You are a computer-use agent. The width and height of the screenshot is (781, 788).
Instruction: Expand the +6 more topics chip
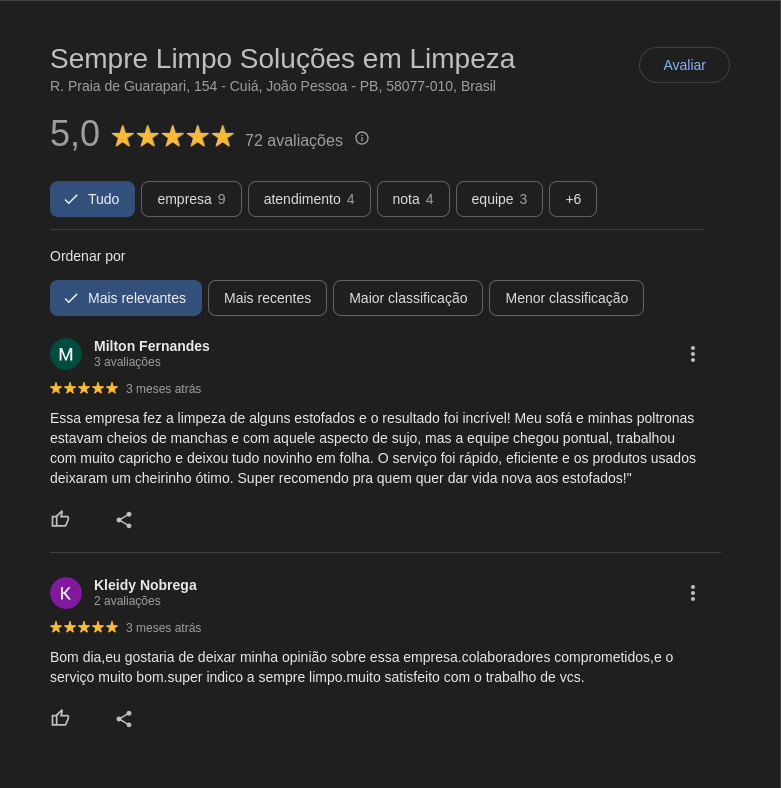(x=573, y=199)
